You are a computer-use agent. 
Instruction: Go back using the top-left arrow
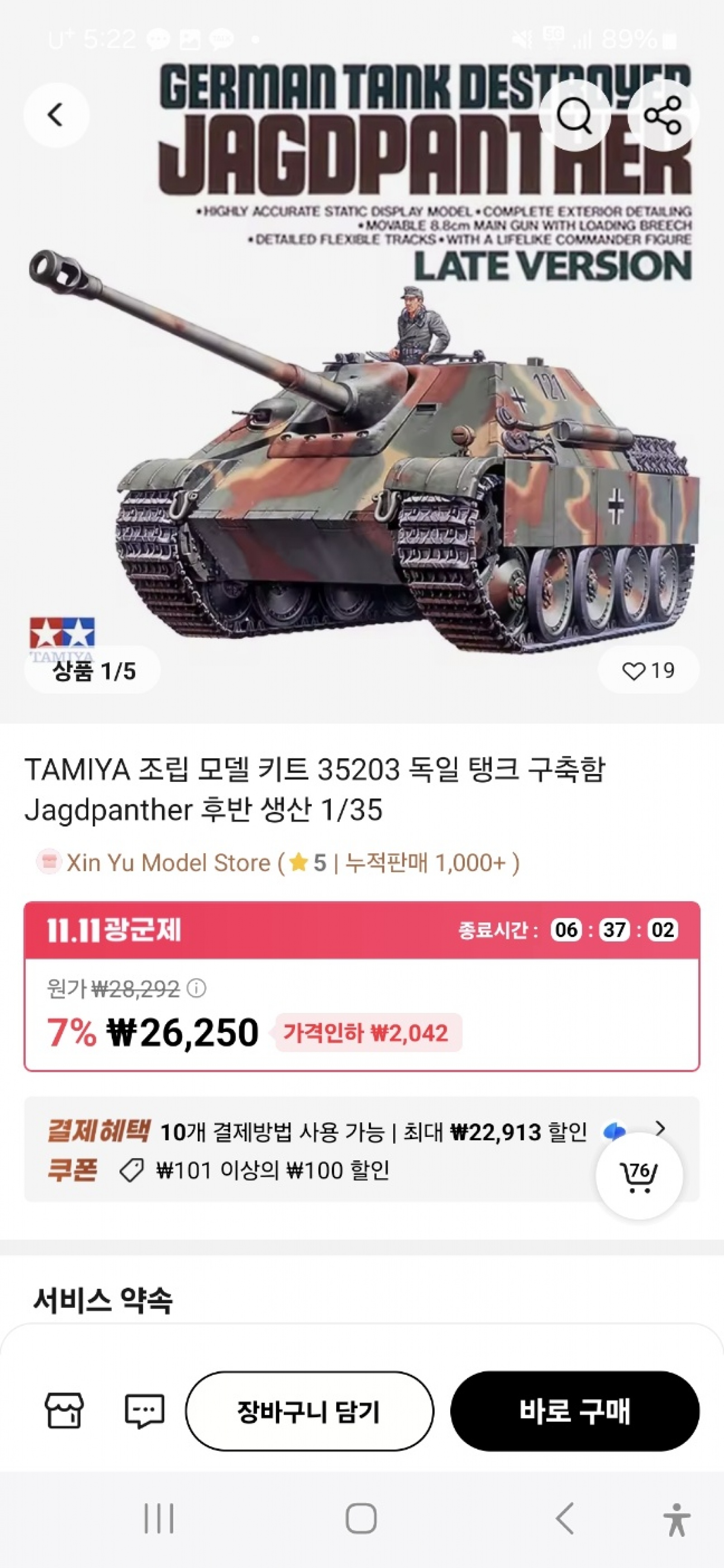coord(56,115)
